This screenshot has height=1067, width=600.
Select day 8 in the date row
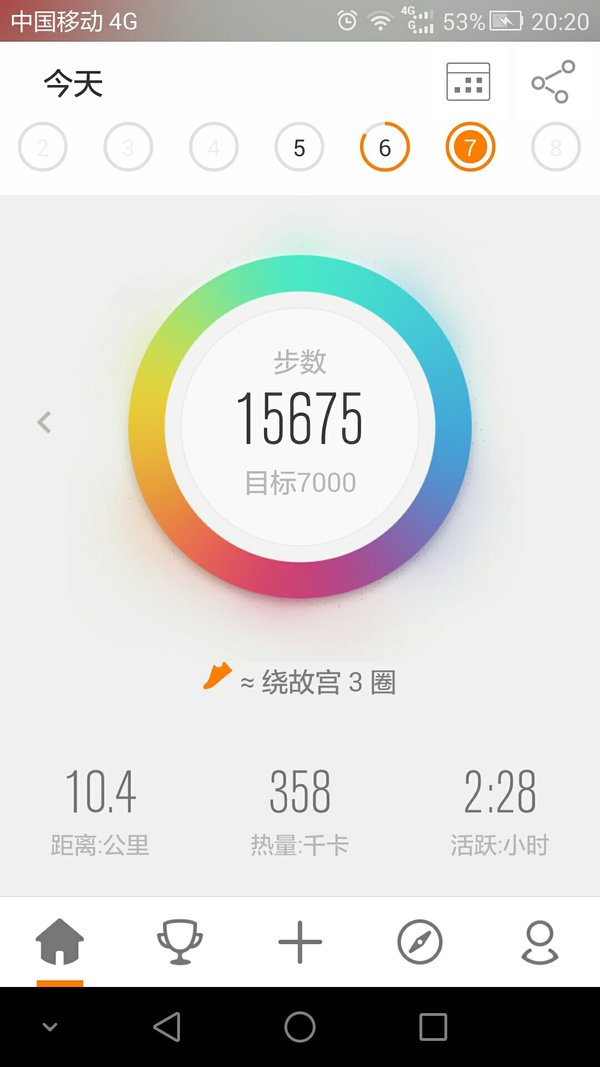pos(556,147)
